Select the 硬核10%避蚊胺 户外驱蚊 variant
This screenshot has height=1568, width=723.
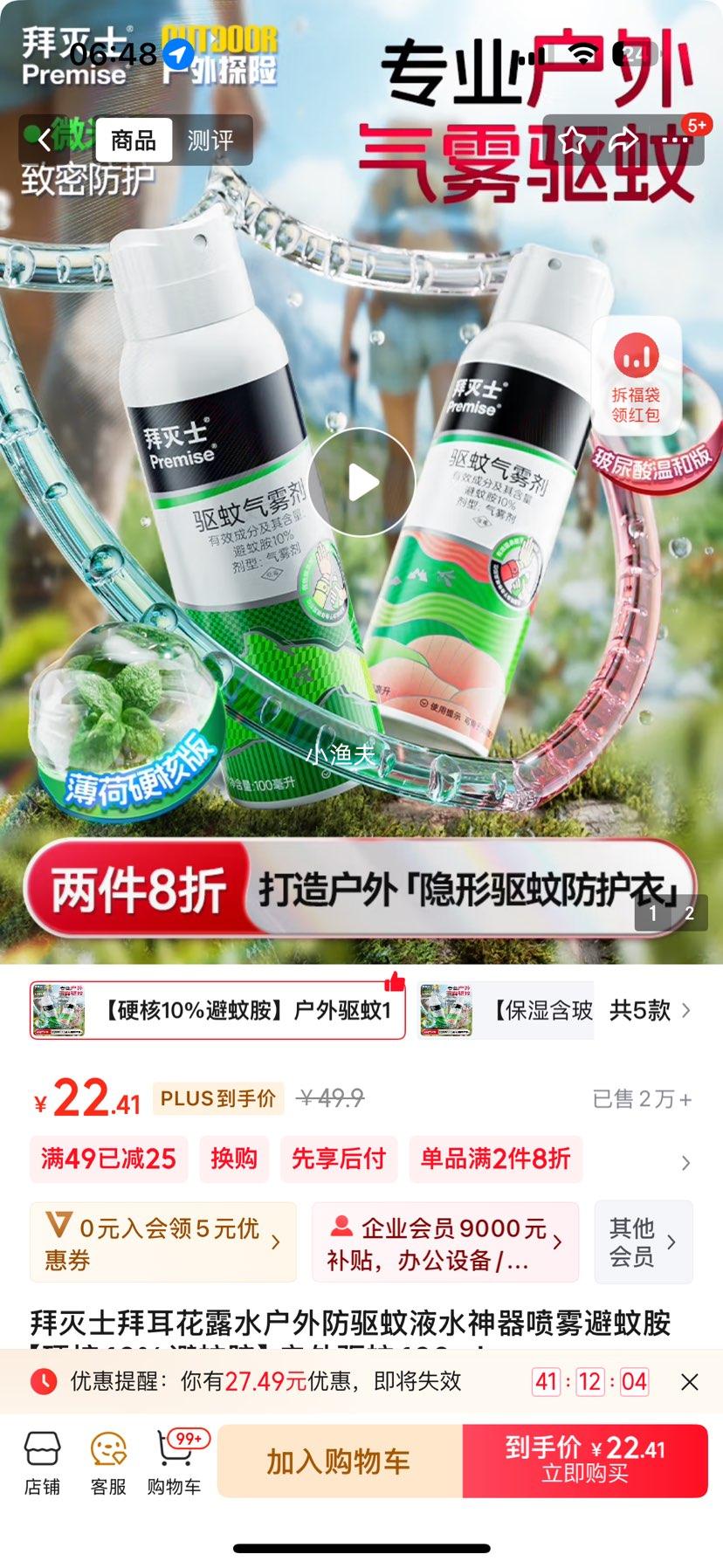(218, 1011)
